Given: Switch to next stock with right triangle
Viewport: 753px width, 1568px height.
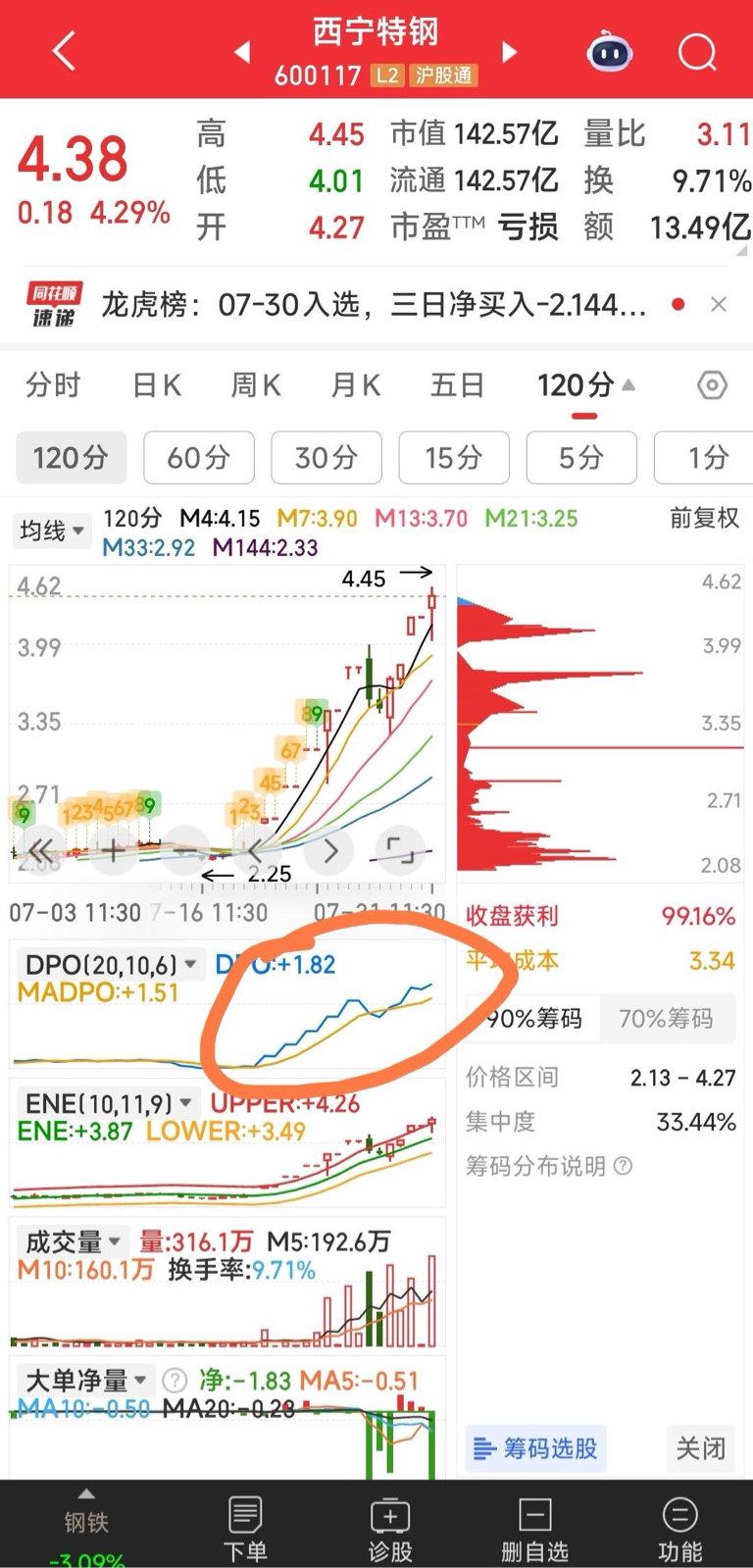Looking at the screenshot, I should (509, 52).
